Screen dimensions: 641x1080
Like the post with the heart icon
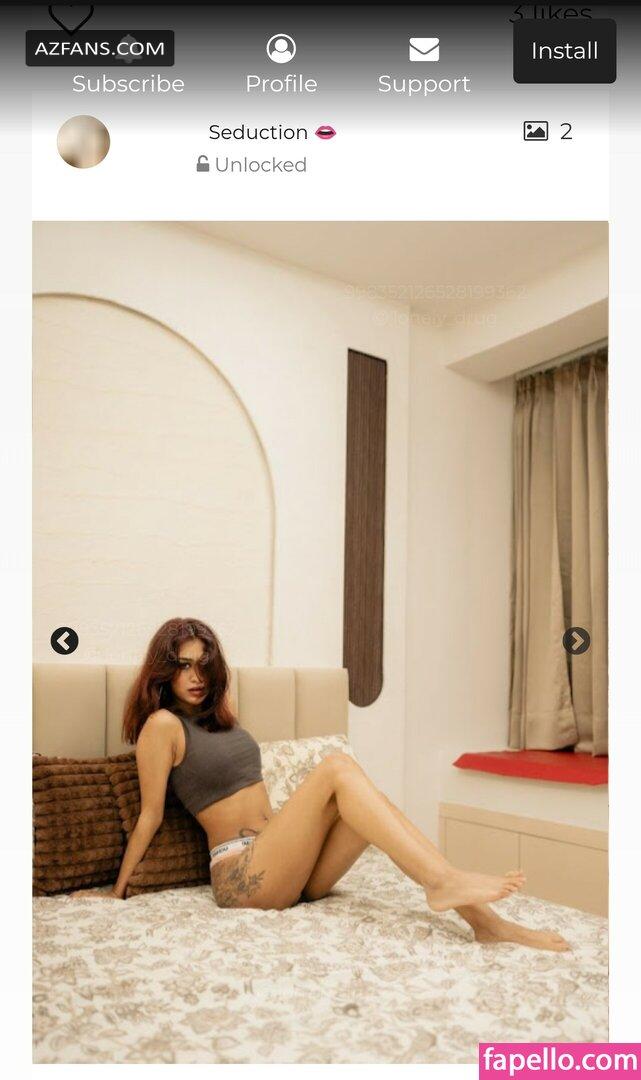(x=71, y=14)
